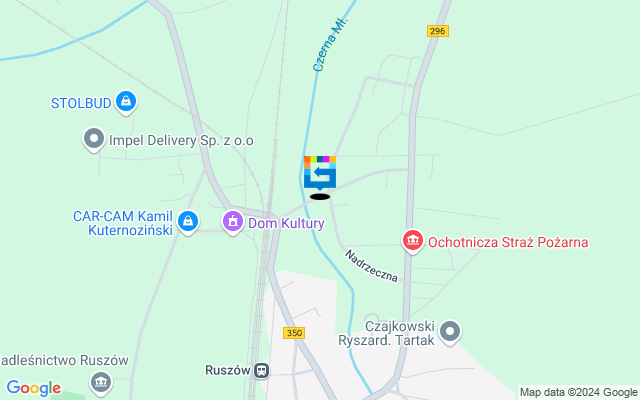
Task: Select the Impel Delivery Sp. z o.o marker
Action: (94, 140)
